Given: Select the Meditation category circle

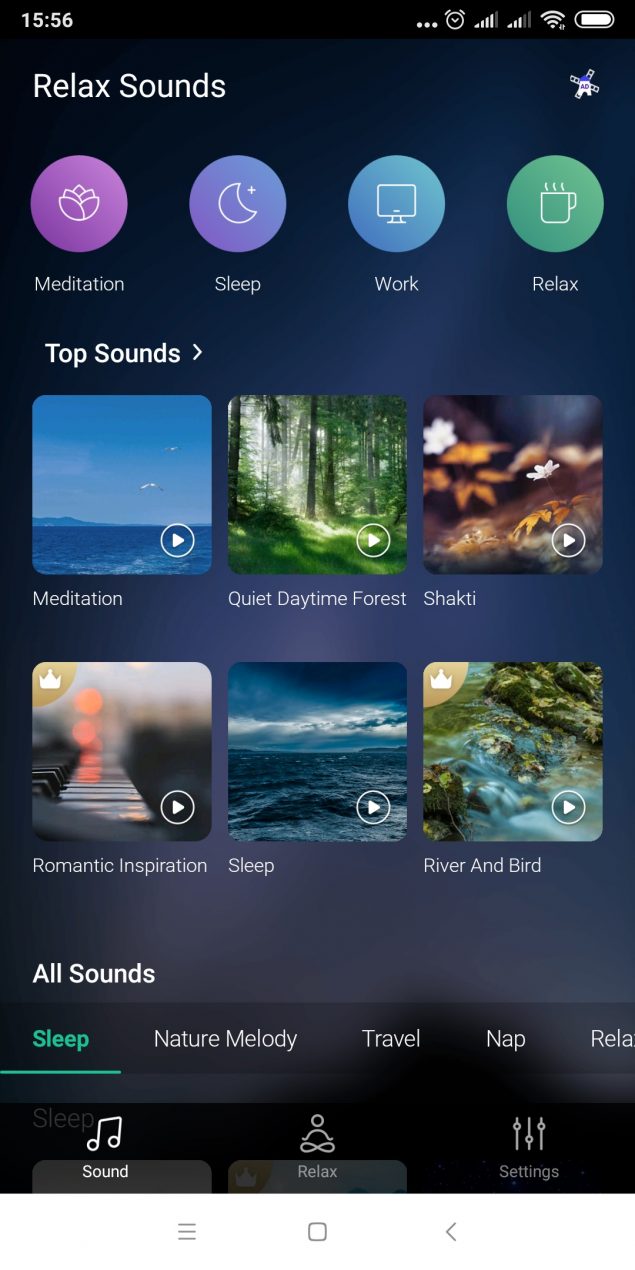Looking at the screenshot, I should (79, 204).
